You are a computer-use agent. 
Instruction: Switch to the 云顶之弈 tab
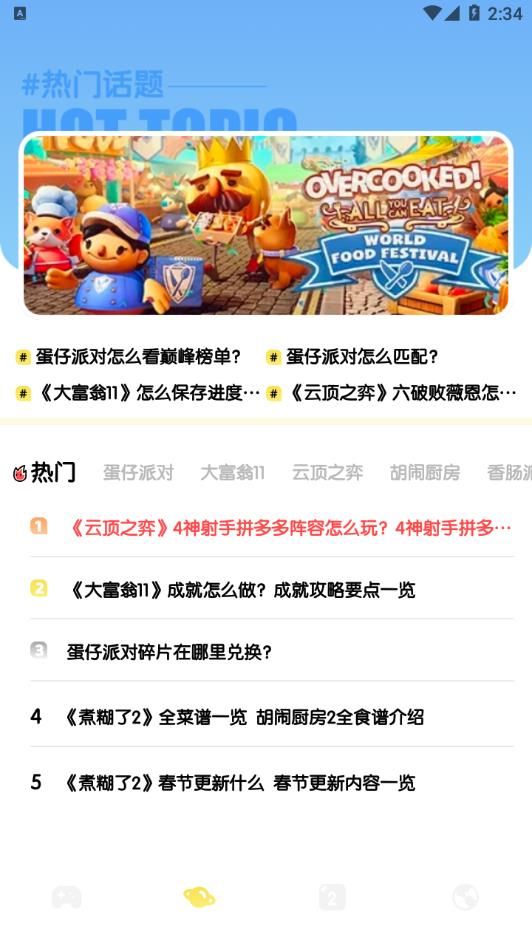(328, 472)
